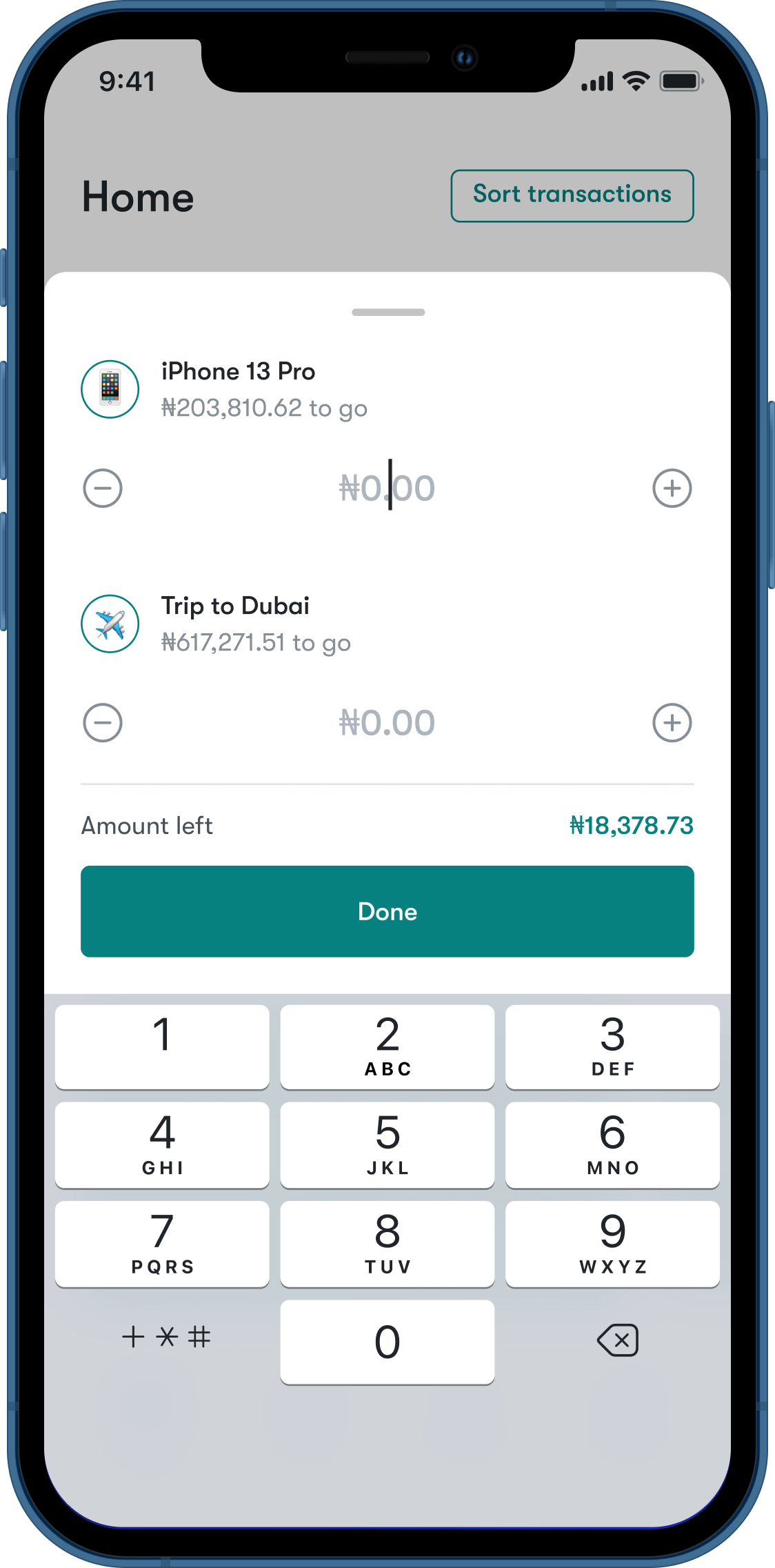
Task: Tap the Sort transactions button
Action: coord(572,196)
